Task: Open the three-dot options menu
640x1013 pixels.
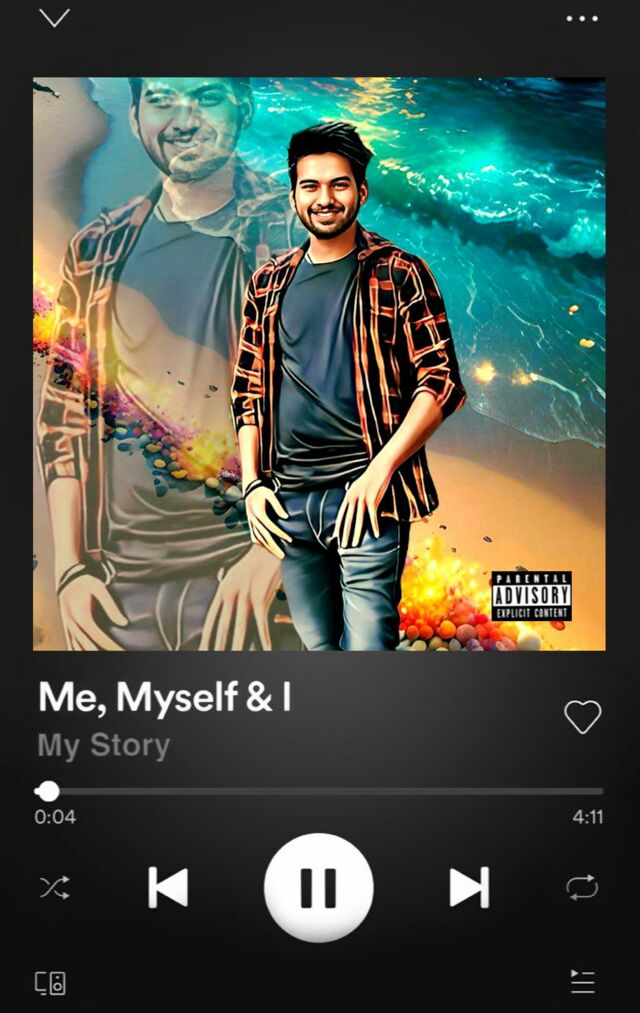Action: [x=582, y=18]
